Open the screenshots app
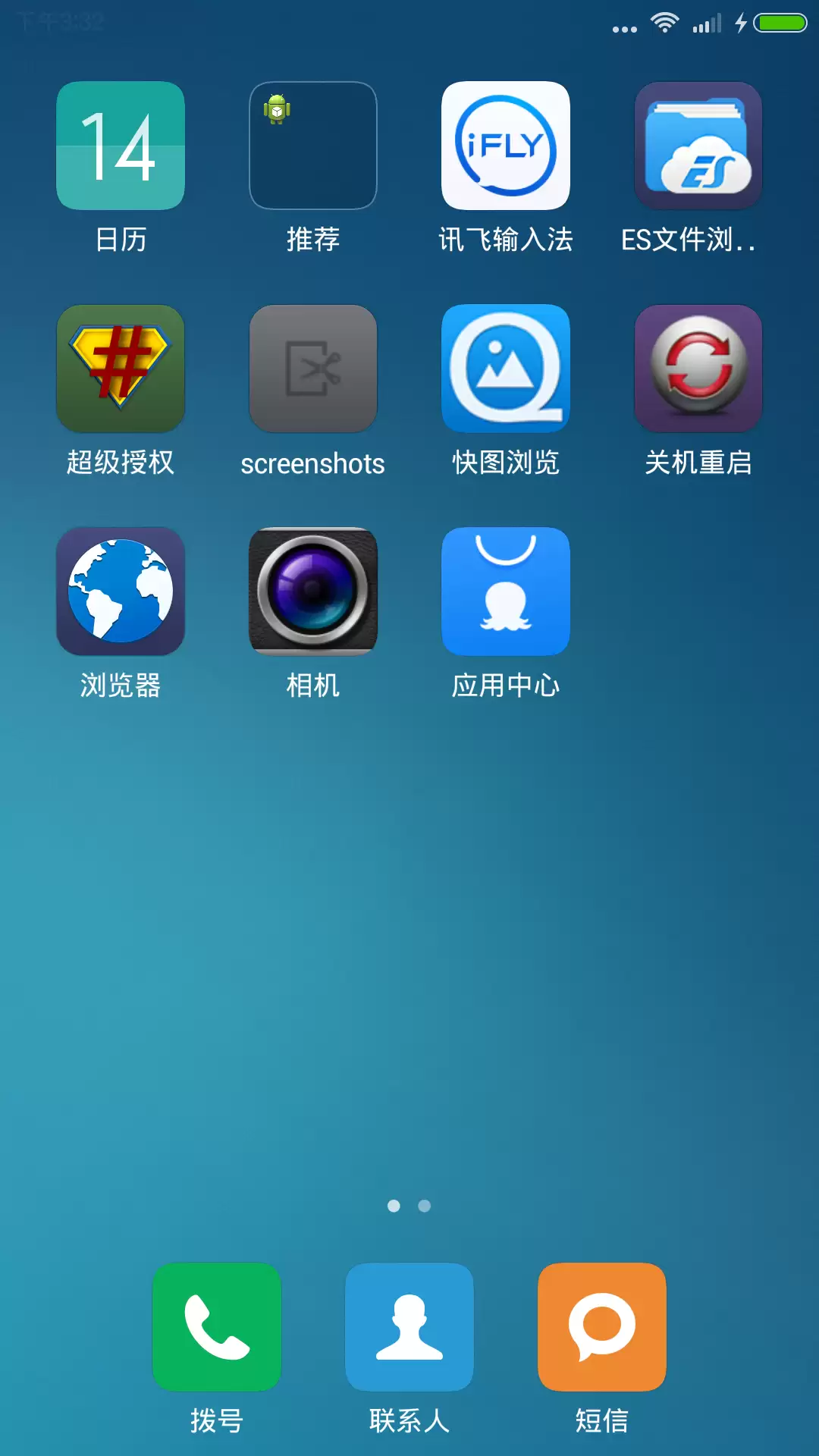Image resolution: width=819 pixels, height=1456 pixels. [x=313, y=369]
